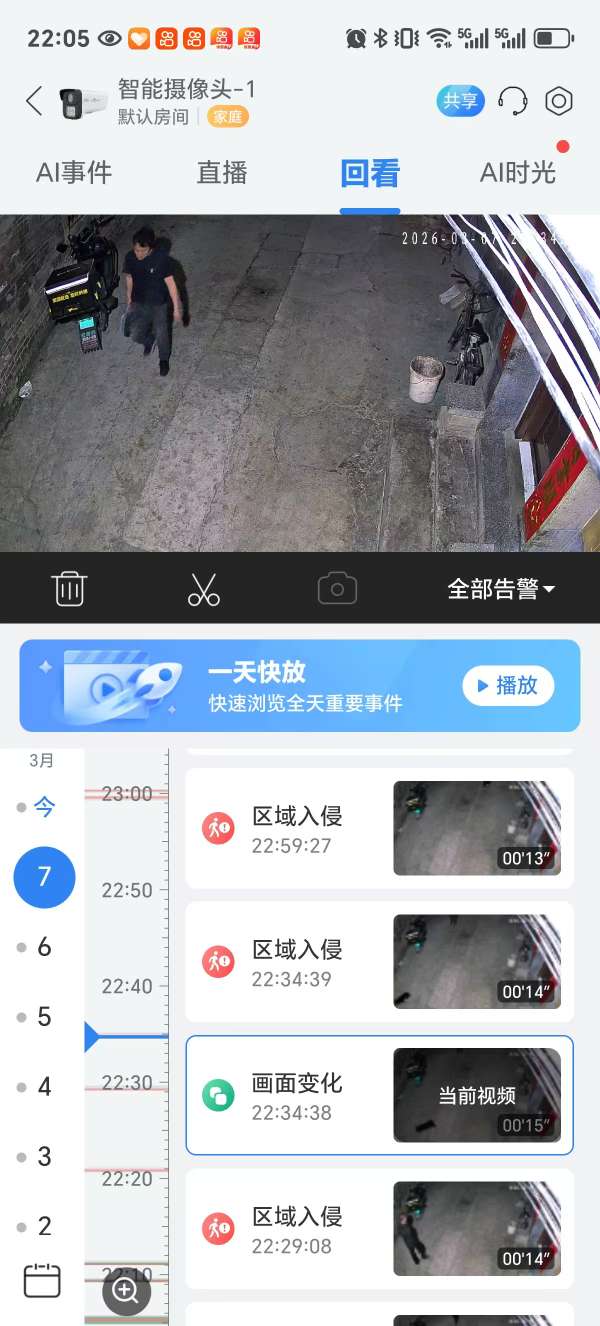Viewport: 600px width, 1326px height.
Task: Take a snapshot with camera icon
Action: [337, 589]
